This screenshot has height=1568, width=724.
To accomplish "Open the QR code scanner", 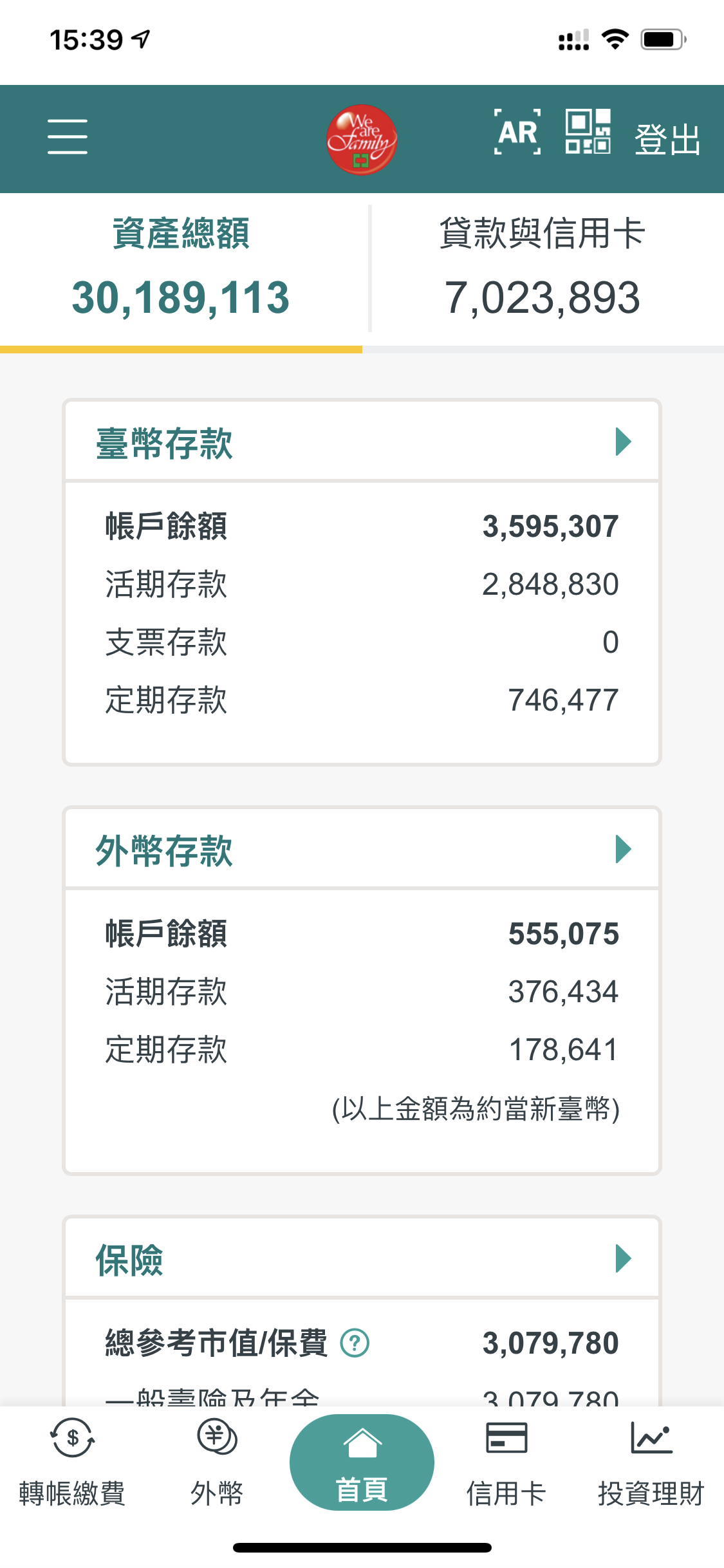I will [x=588, y=132].
